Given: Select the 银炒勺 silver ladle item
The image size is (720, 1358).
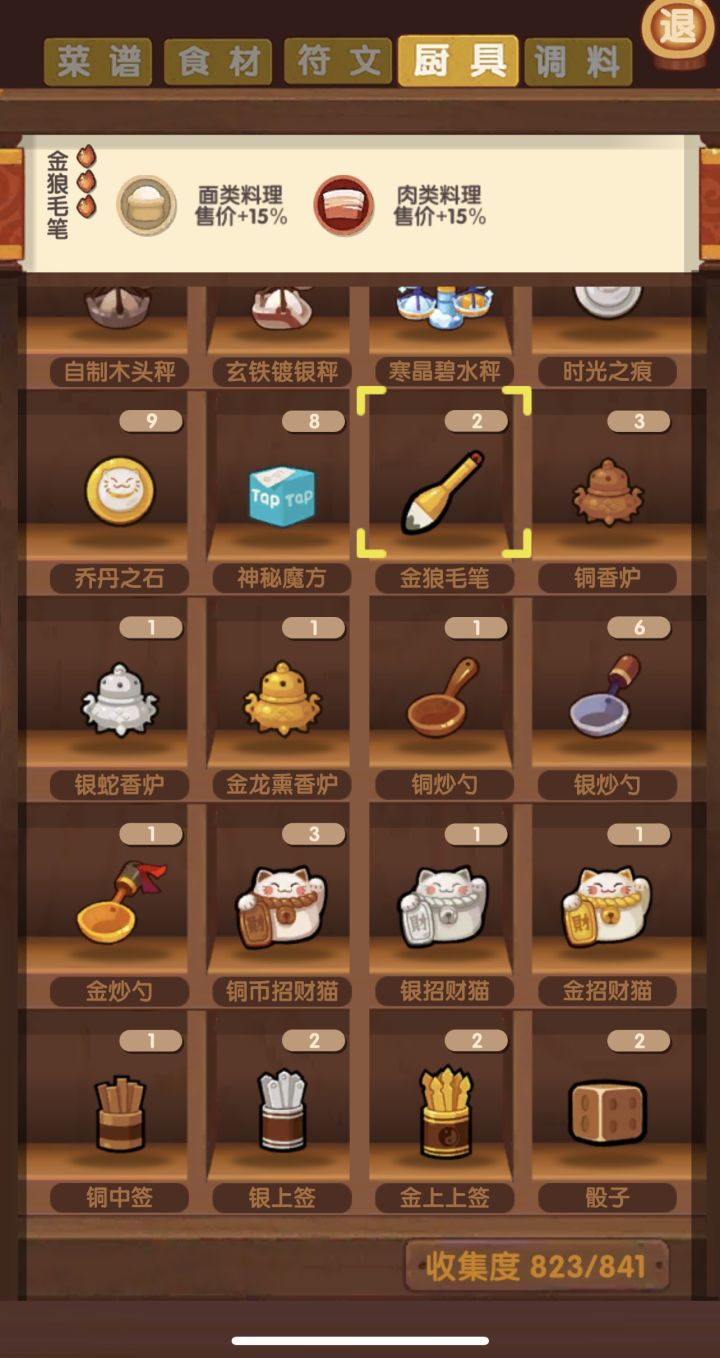Looking at the screenshot, I should tap(607, 700).
